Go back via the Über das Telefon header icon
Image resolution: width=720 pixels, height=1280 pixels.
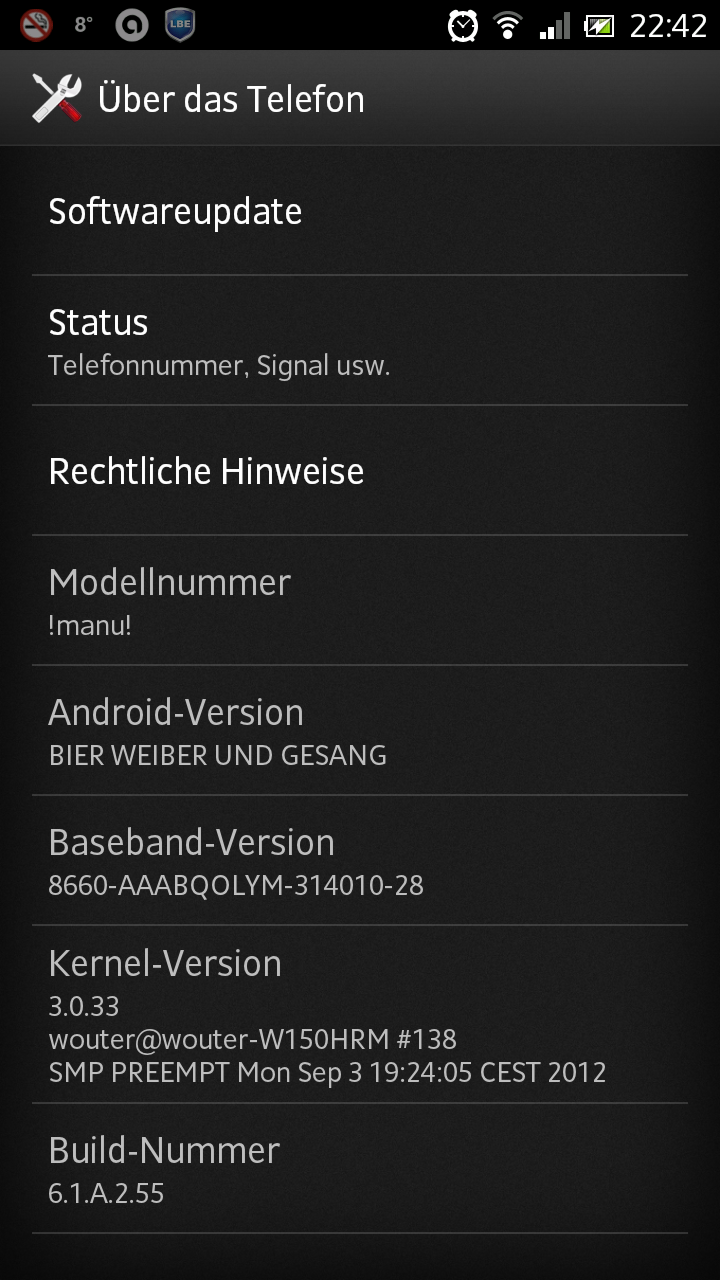point(57,98)
